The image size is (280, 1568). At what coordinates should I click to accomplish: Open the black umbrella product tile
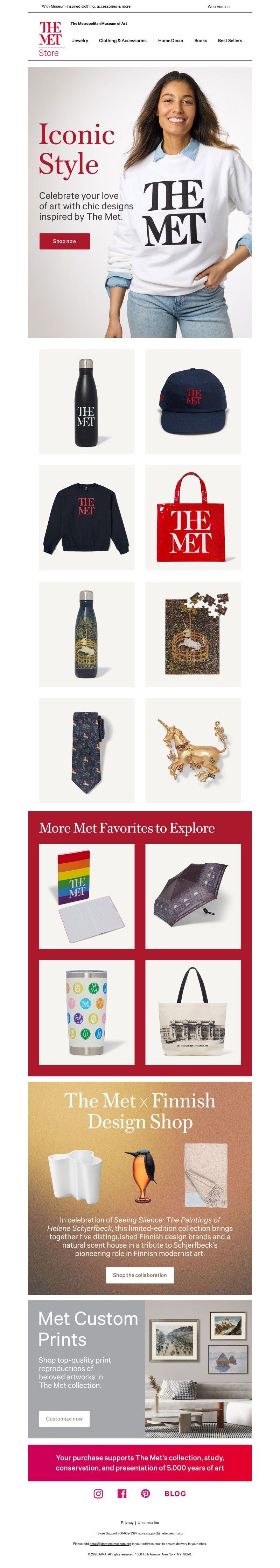(x=193, y=895)
